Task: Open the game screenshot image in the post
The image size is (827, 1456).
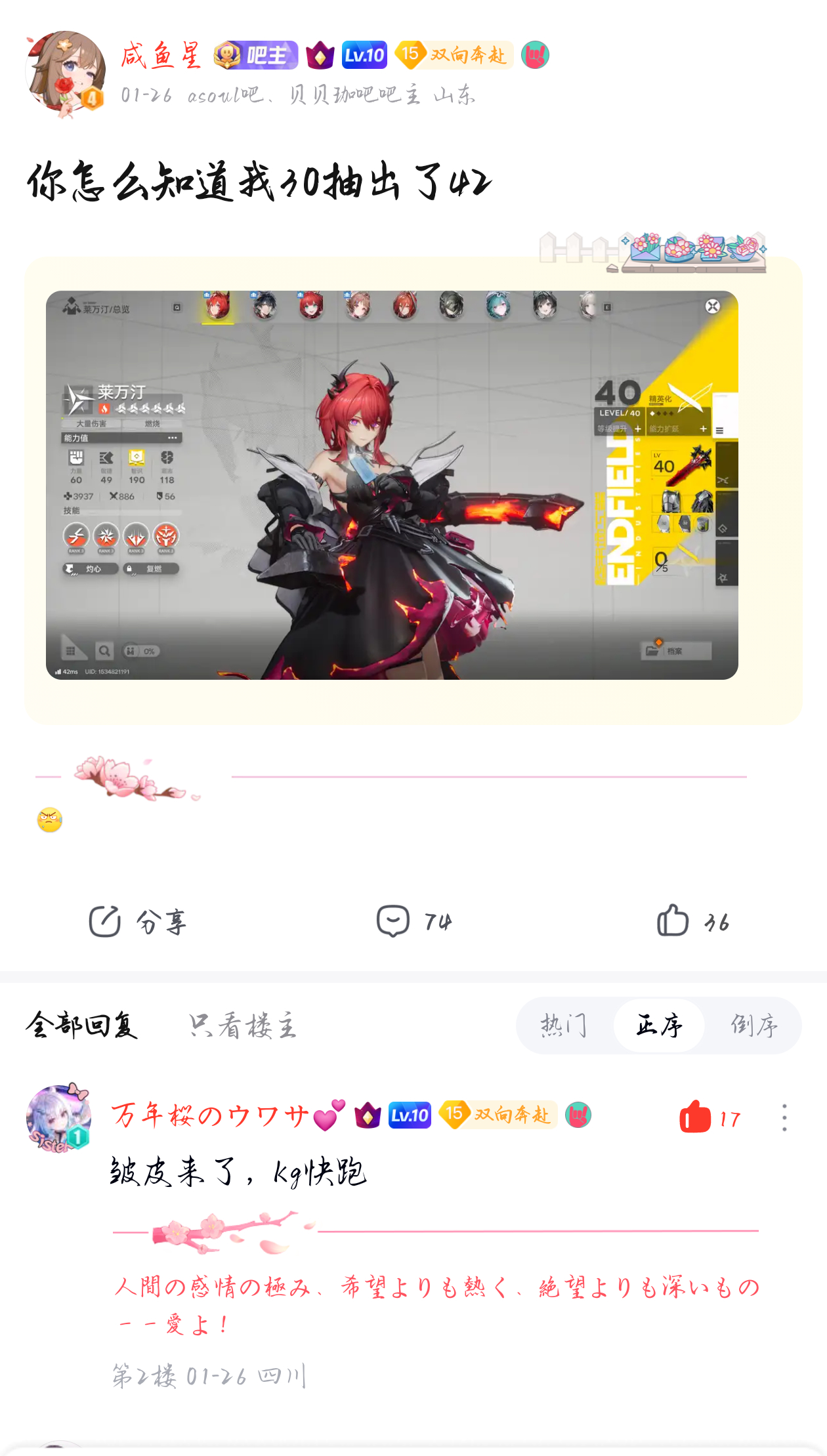Action: (x=392, y=485)
